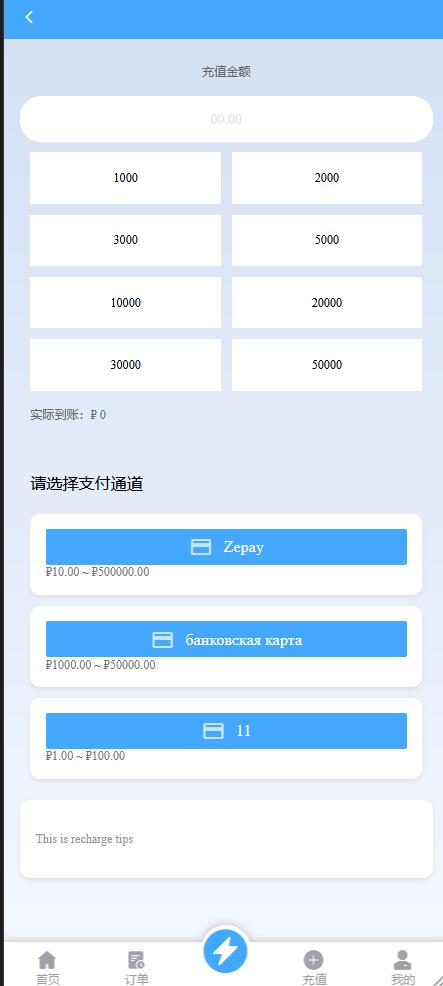Open the 订单 orders tab
The width and height of the screenshot is (443, 986).
pos(136,968)
